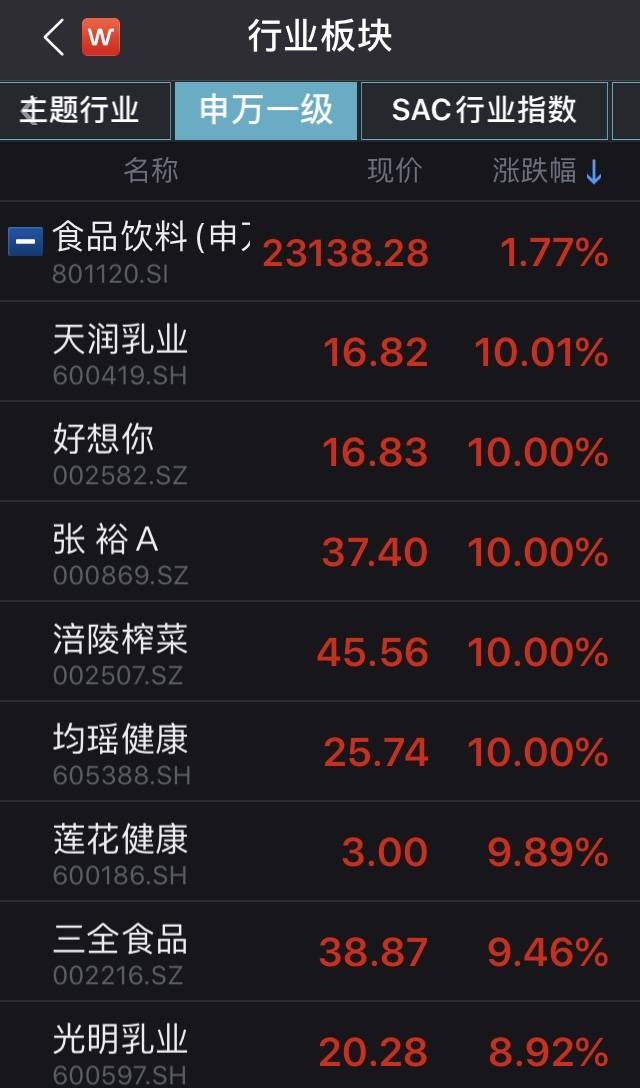The image size is (640, 1088).
Task: Open stock 好想你 002582.SZ
Action: tap(320, 451)
